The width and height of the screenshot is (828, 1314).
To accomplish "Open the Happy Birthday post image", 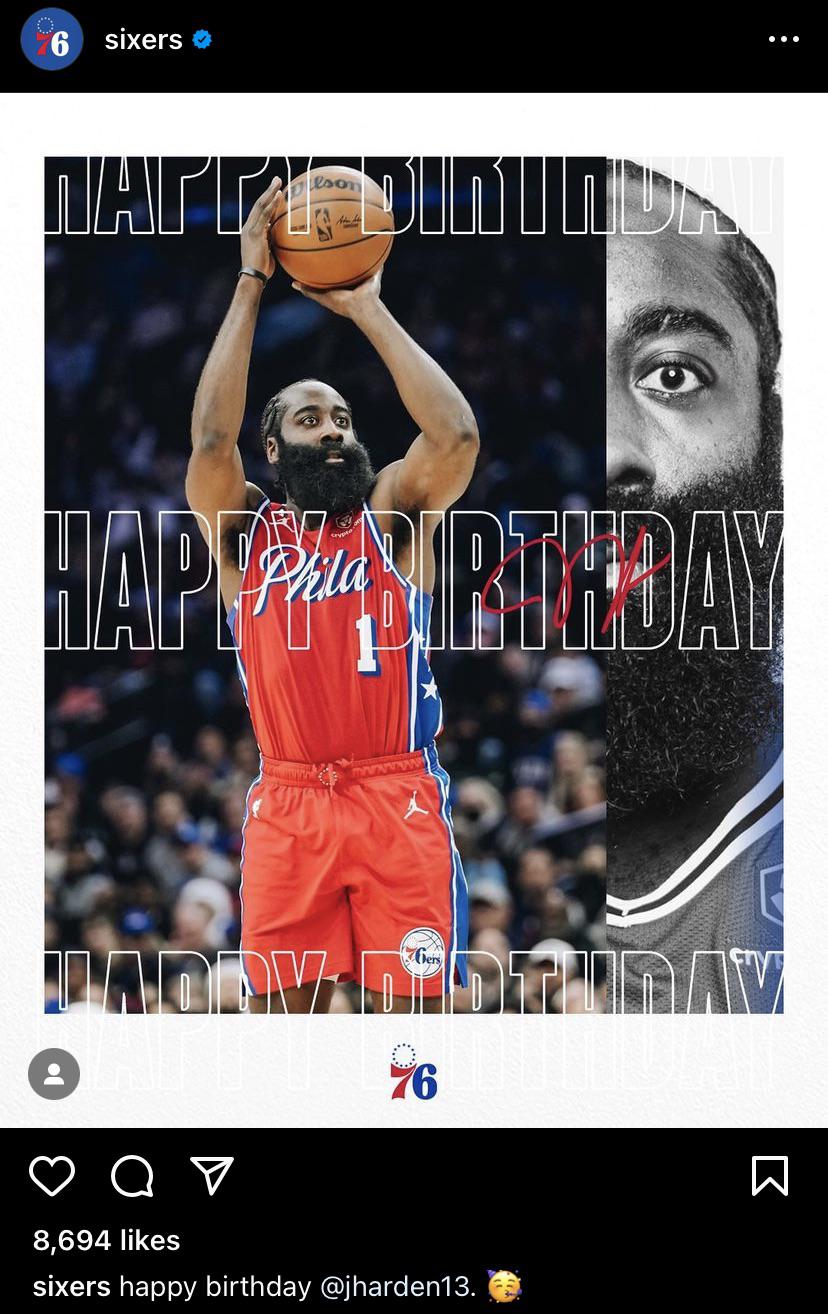I will tap(414, 600).
